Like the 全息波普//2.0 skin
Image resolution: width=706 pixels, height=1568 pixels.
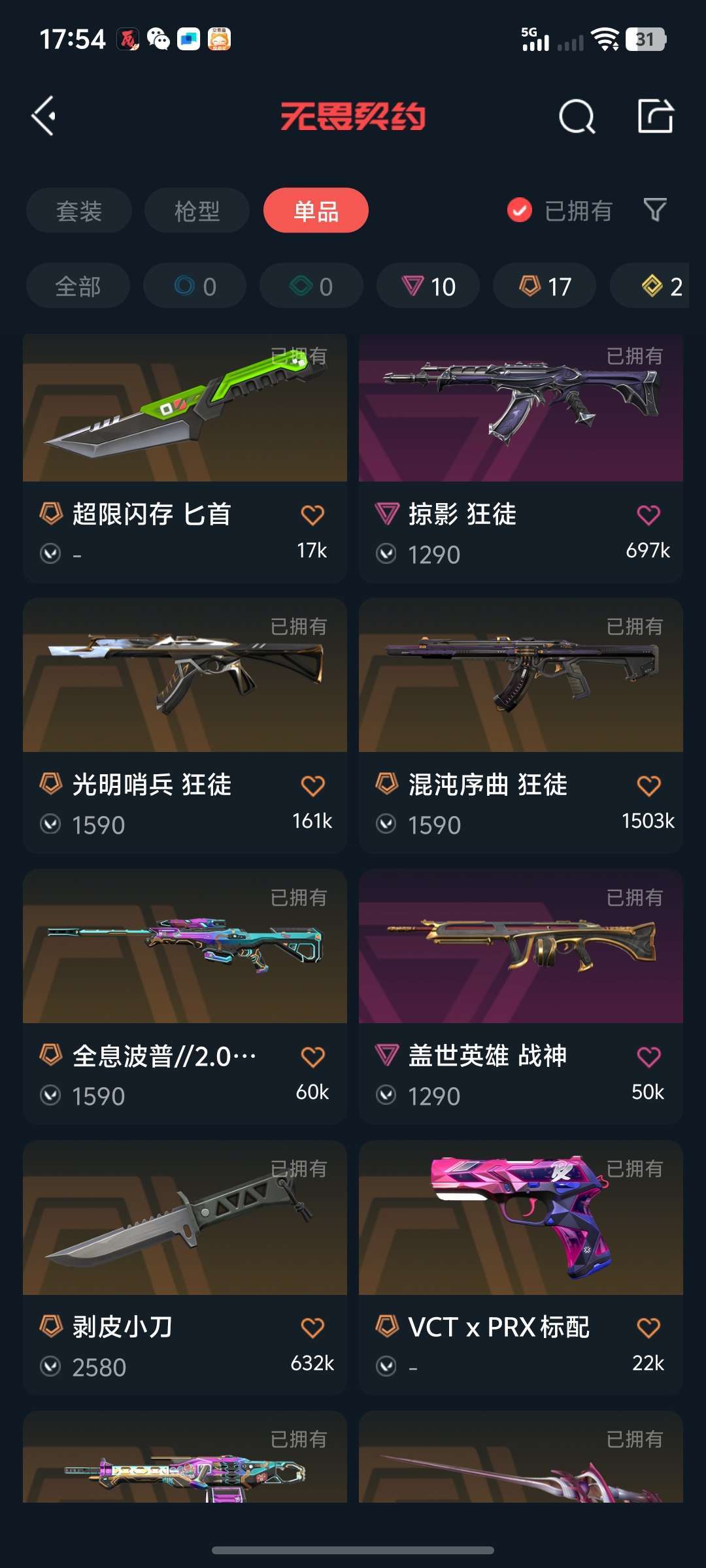pyautogui.click(x=312, y=1056)
